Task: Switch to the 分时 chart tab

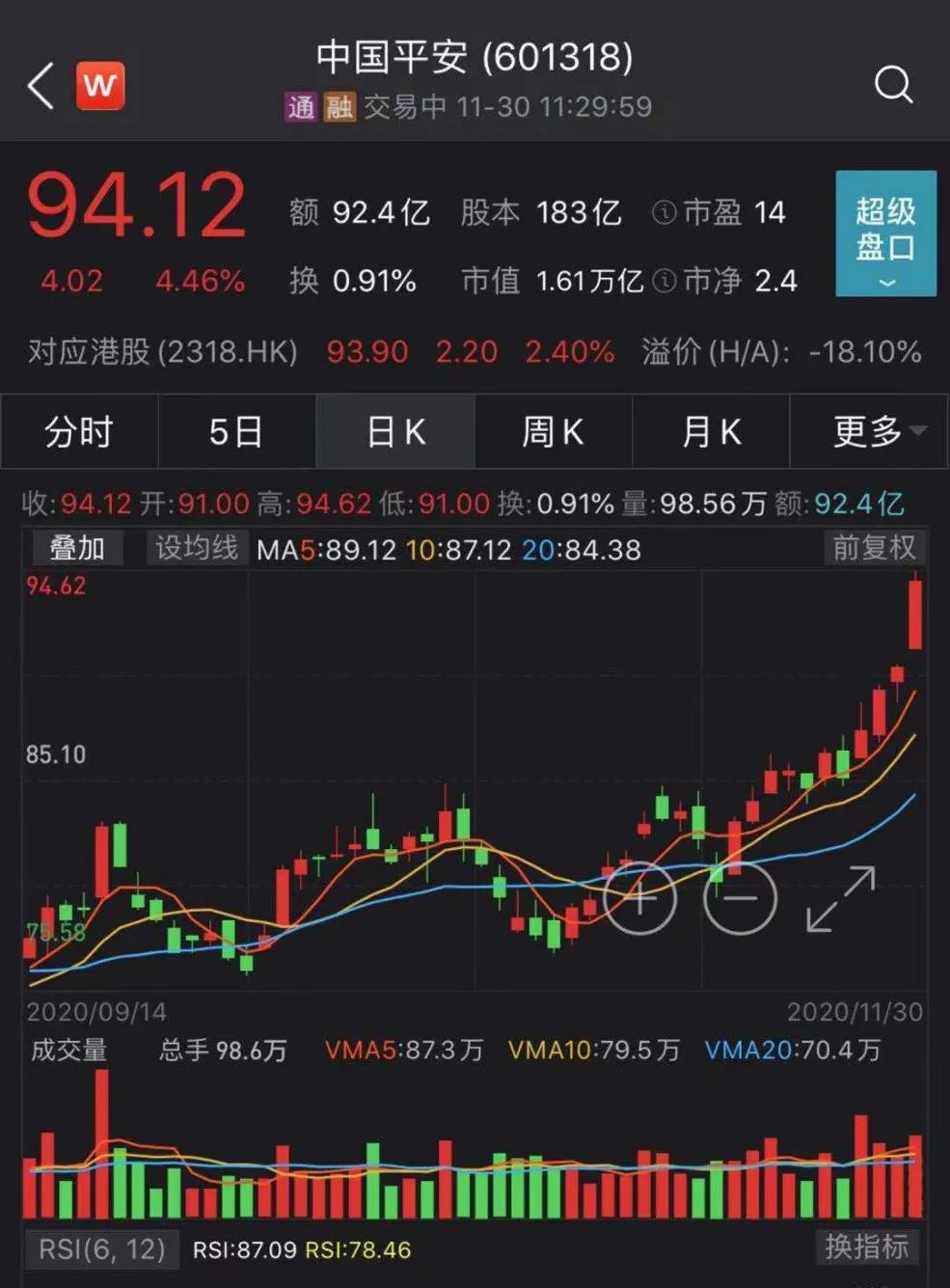Action: (79, 431)
